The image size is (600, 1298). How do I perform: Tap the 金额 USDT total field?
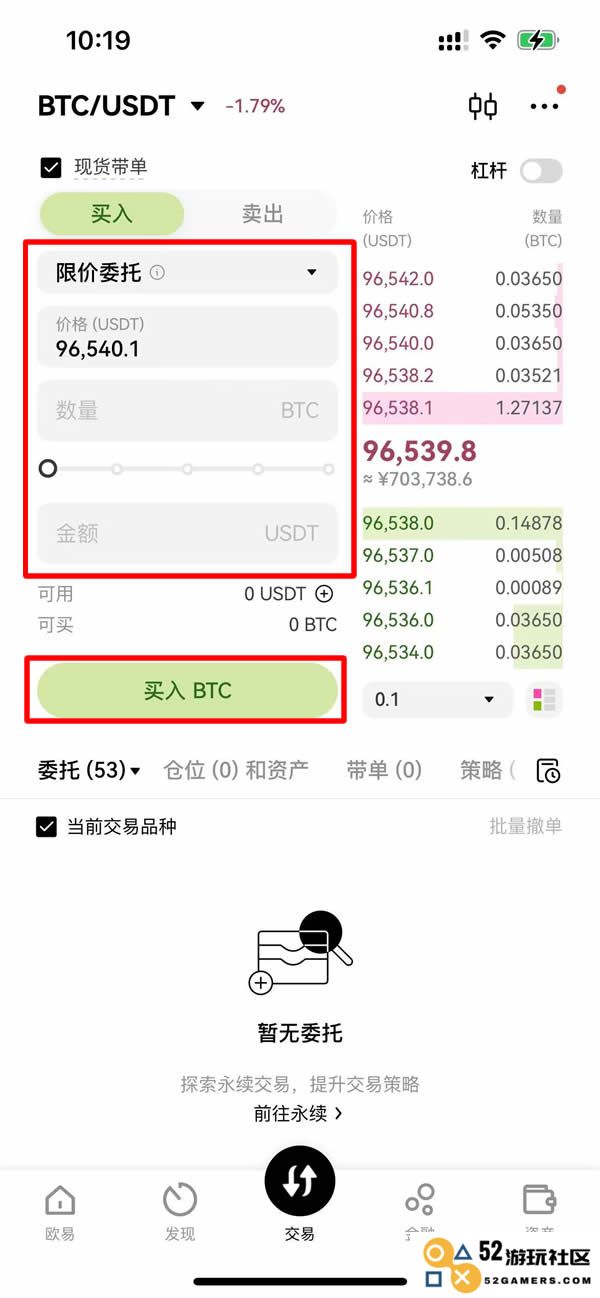pos(187,533)
